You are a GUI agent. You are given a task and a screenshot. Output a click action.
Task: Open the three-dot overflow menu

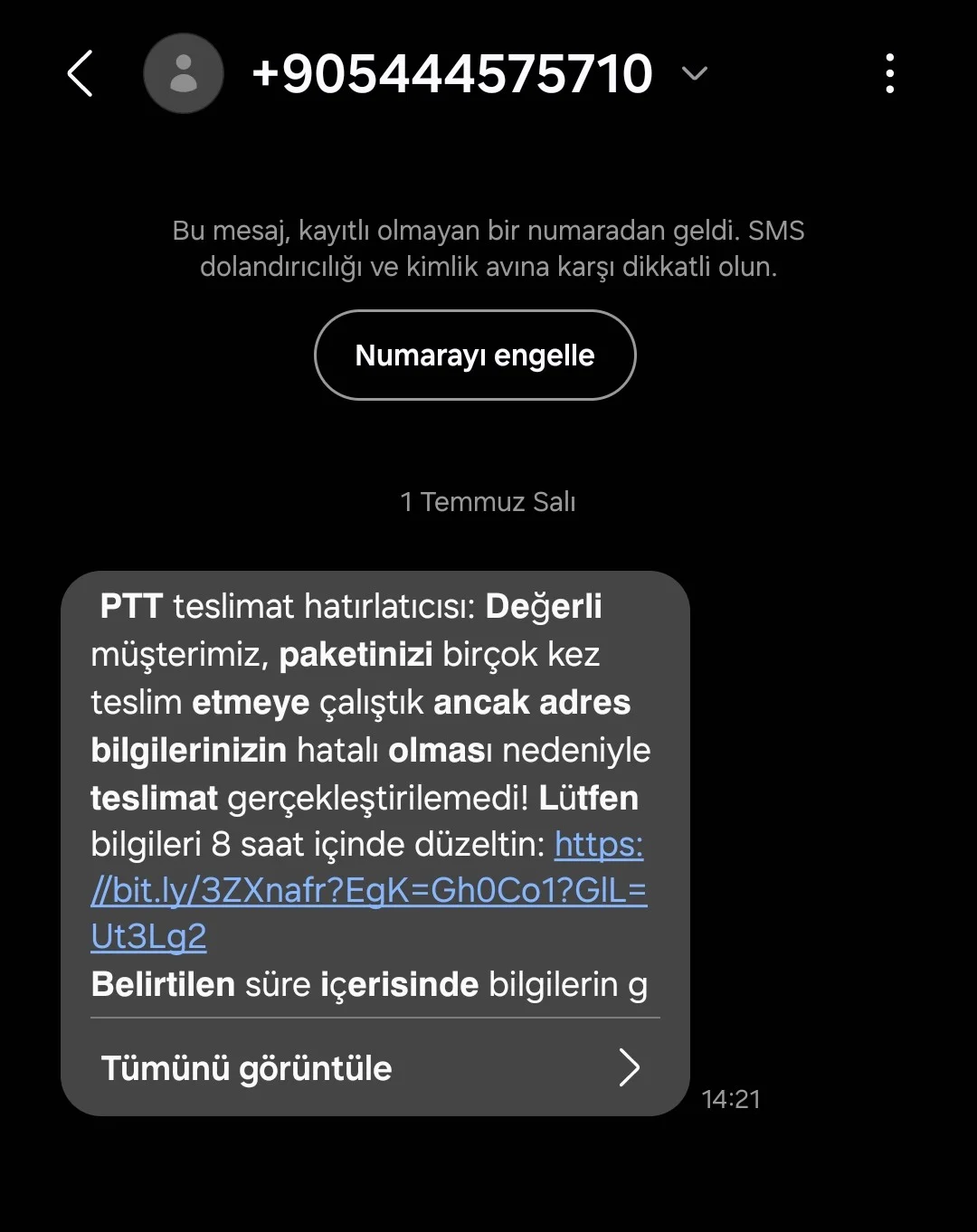point(890,73)
